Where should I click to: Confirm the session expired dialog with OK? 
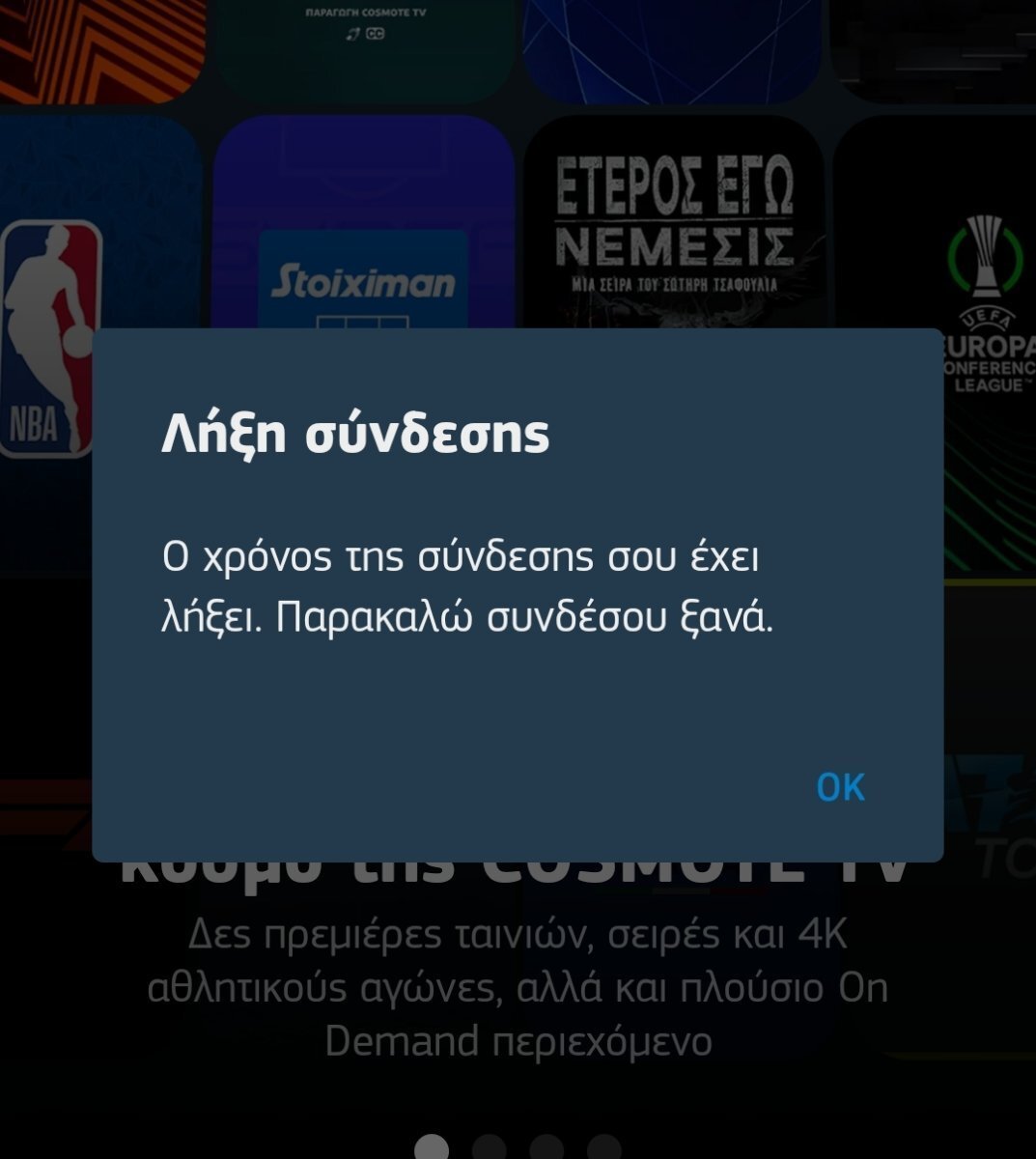(840, 788)
